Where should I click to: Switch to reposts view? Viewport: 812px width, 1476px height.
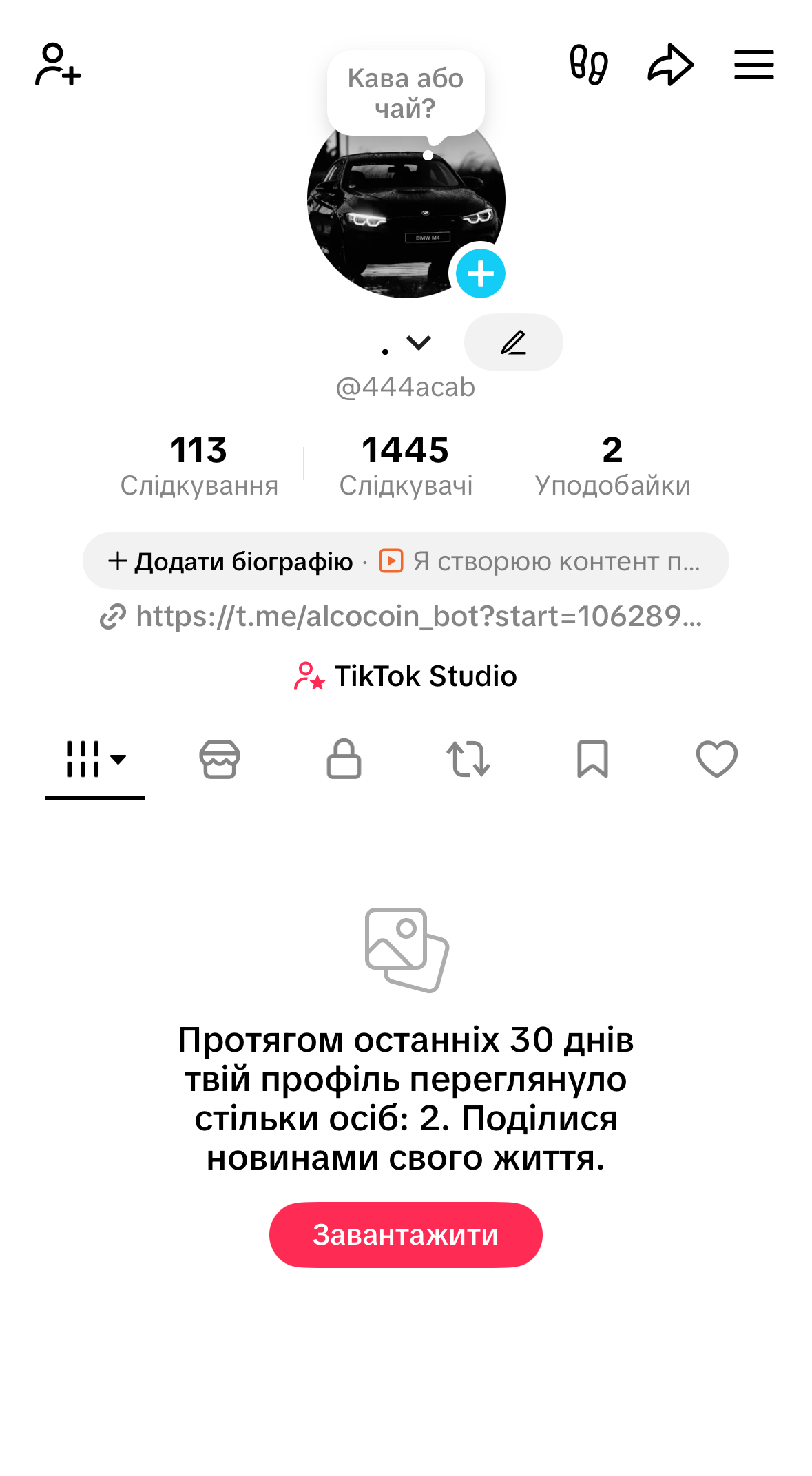click(468, 759)
